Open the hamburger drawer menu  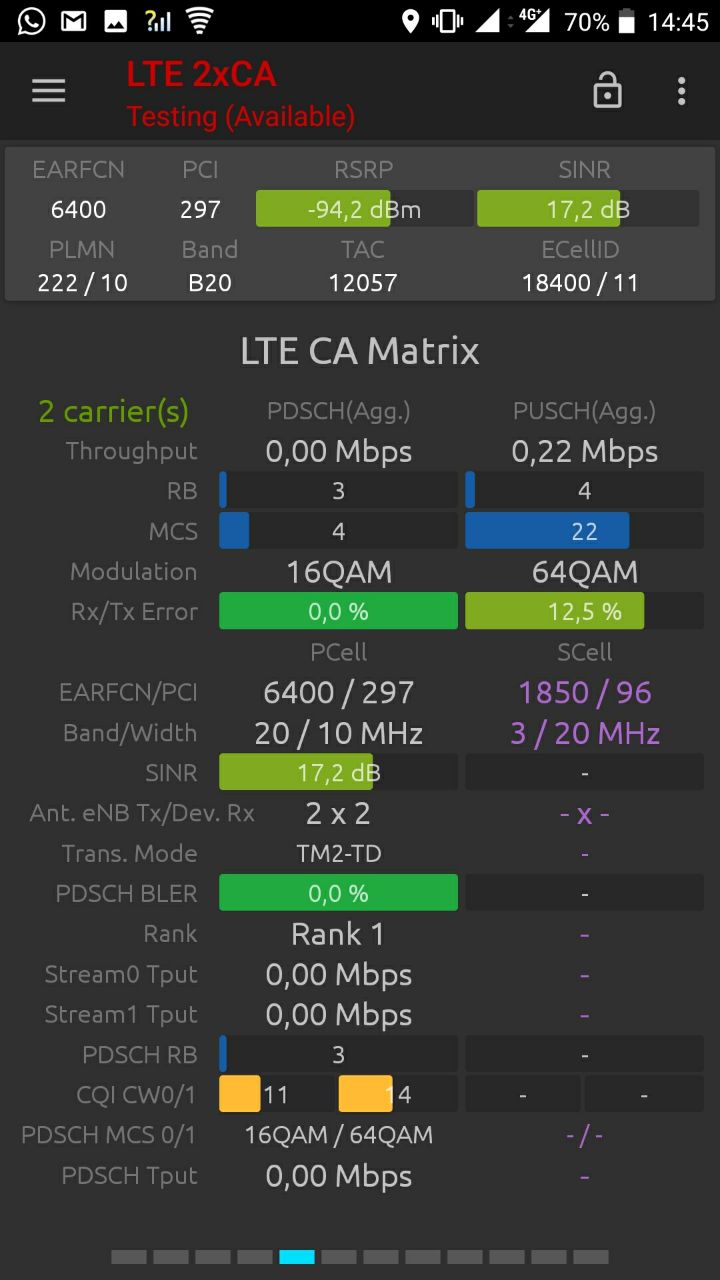(x=48, y=91)
